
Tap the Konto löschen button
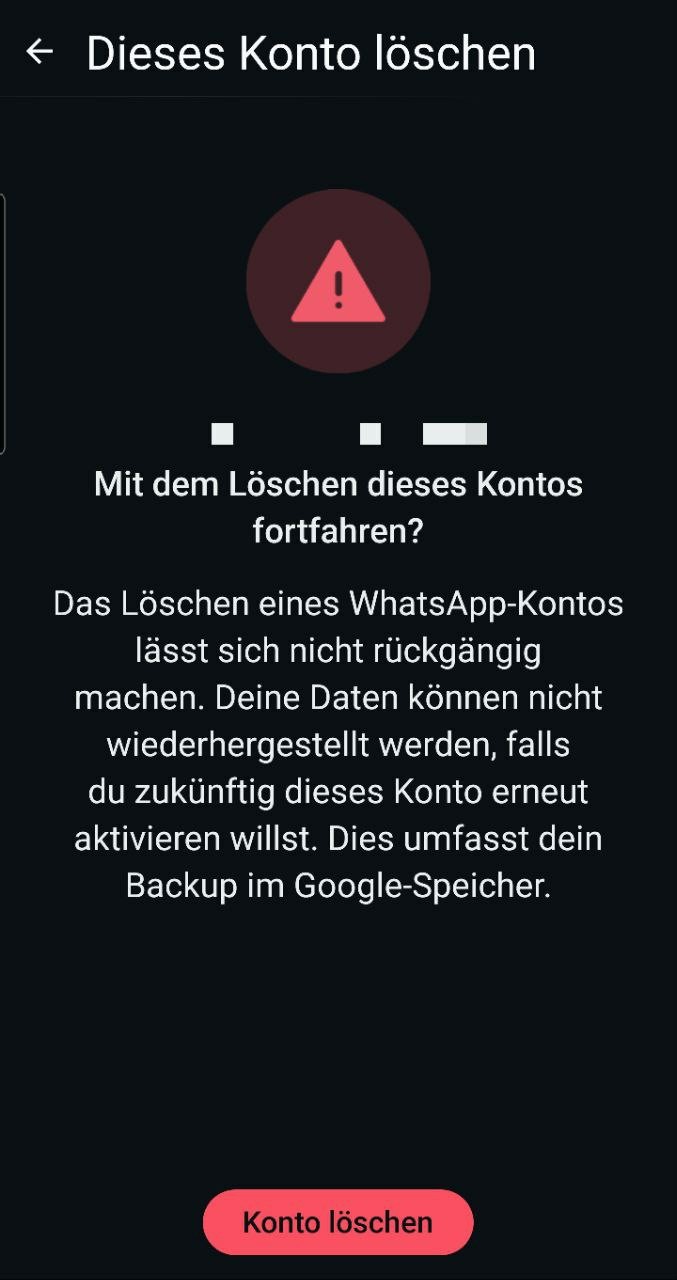pyautogui.click(x=338, y=1222)
